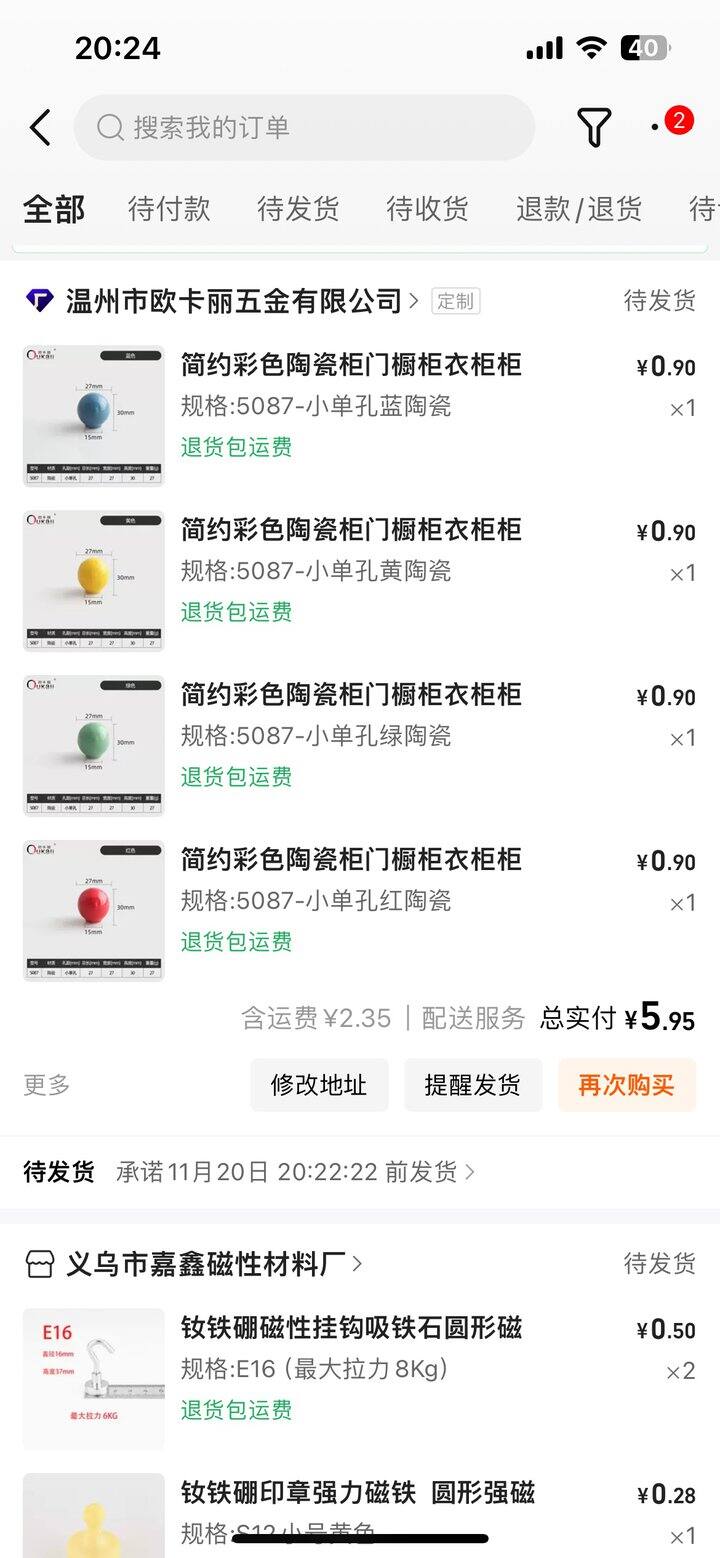
Task: Tap the 修改地址 button
Action: pos(319,1085)
